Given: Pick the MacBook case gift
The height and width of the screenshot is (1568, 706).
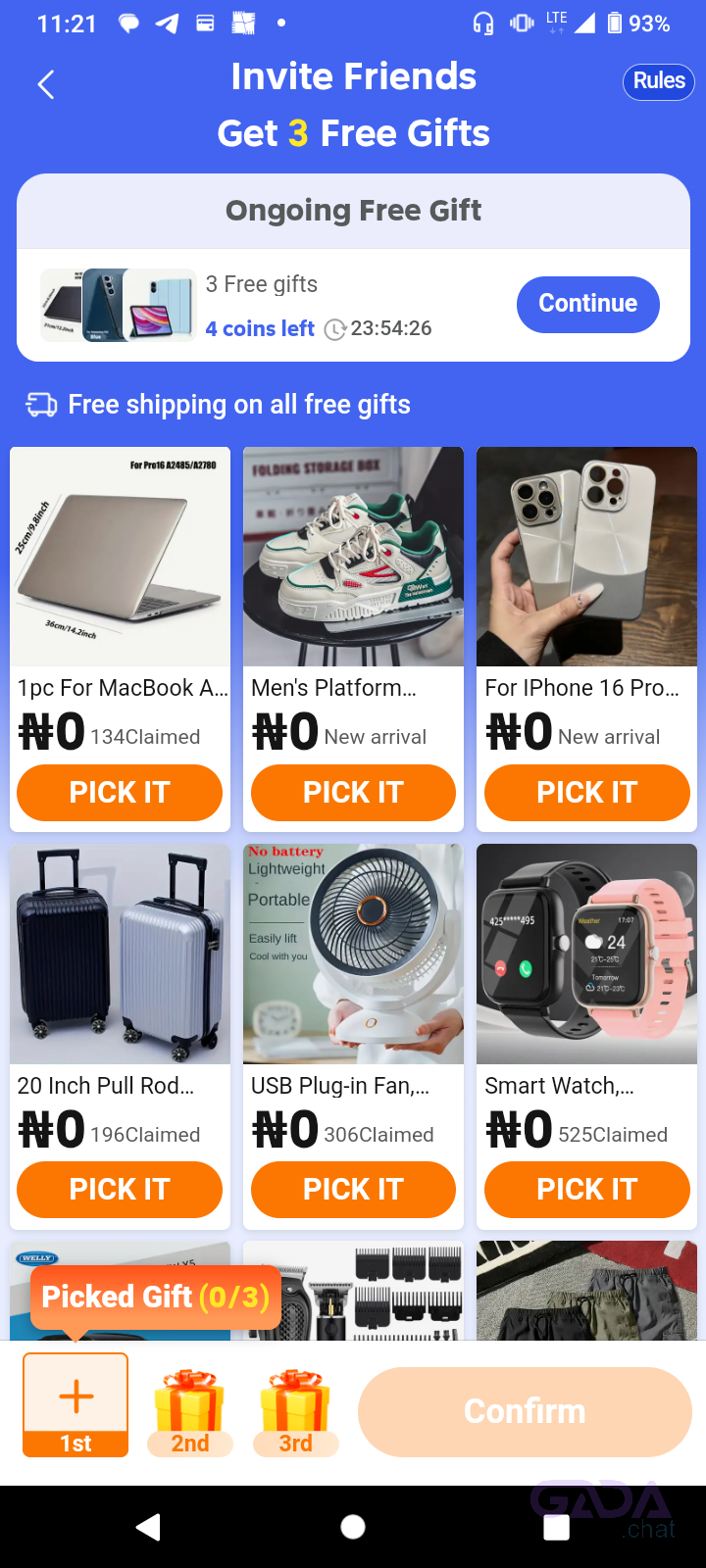Looking at the screenshot, I should tap(120, 792).
